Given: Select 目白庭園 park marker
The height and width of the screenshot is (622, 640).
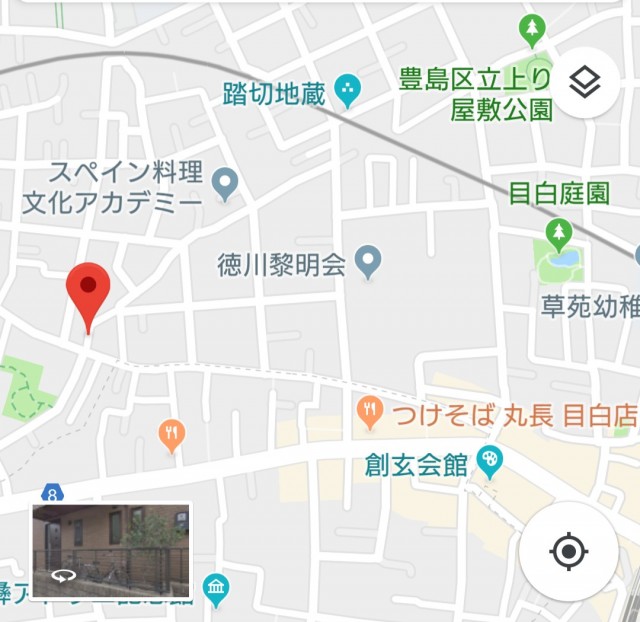Looking at the screenshot, I should [x=559, y=234].
